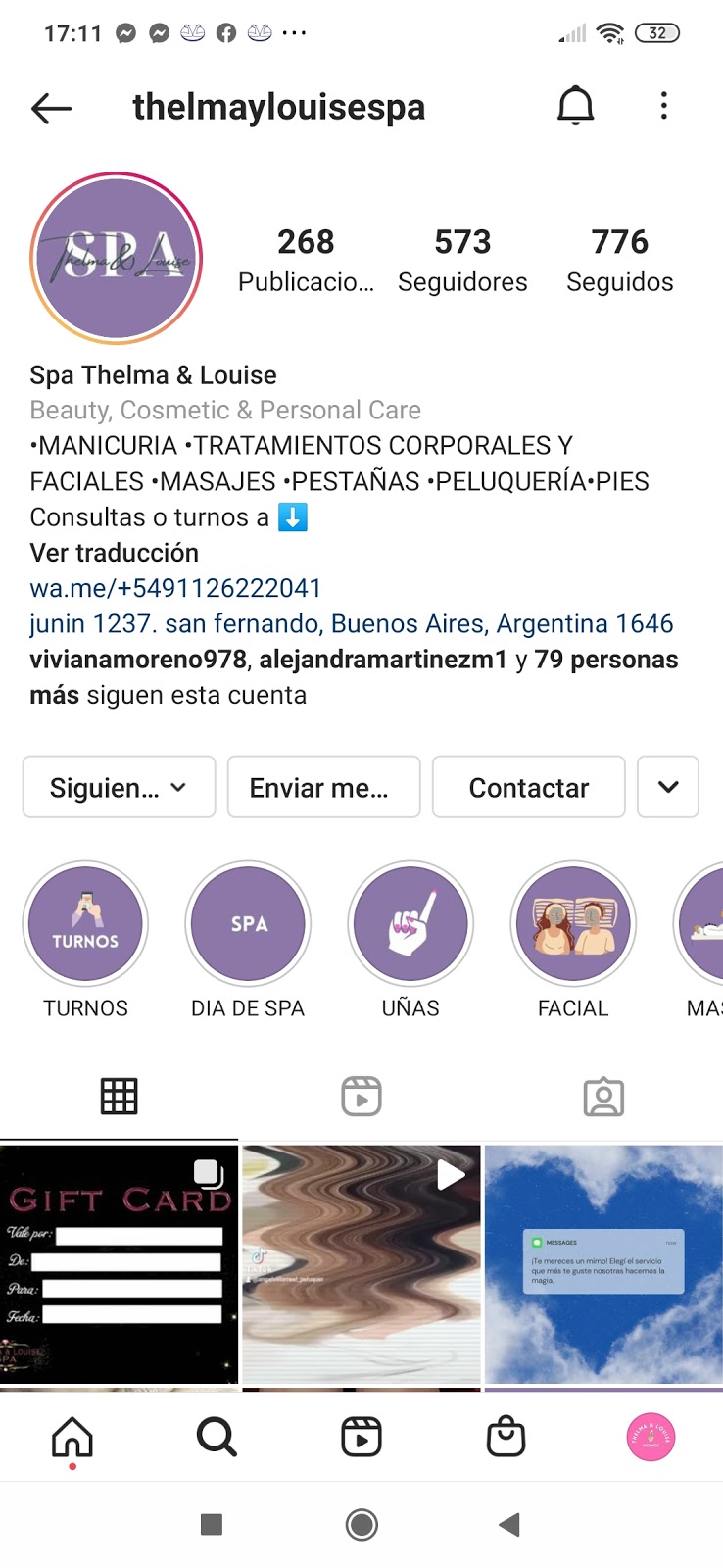Go back using the top arrow
The height and width of the screenshot is (1568, 723).
coord(51,108)
